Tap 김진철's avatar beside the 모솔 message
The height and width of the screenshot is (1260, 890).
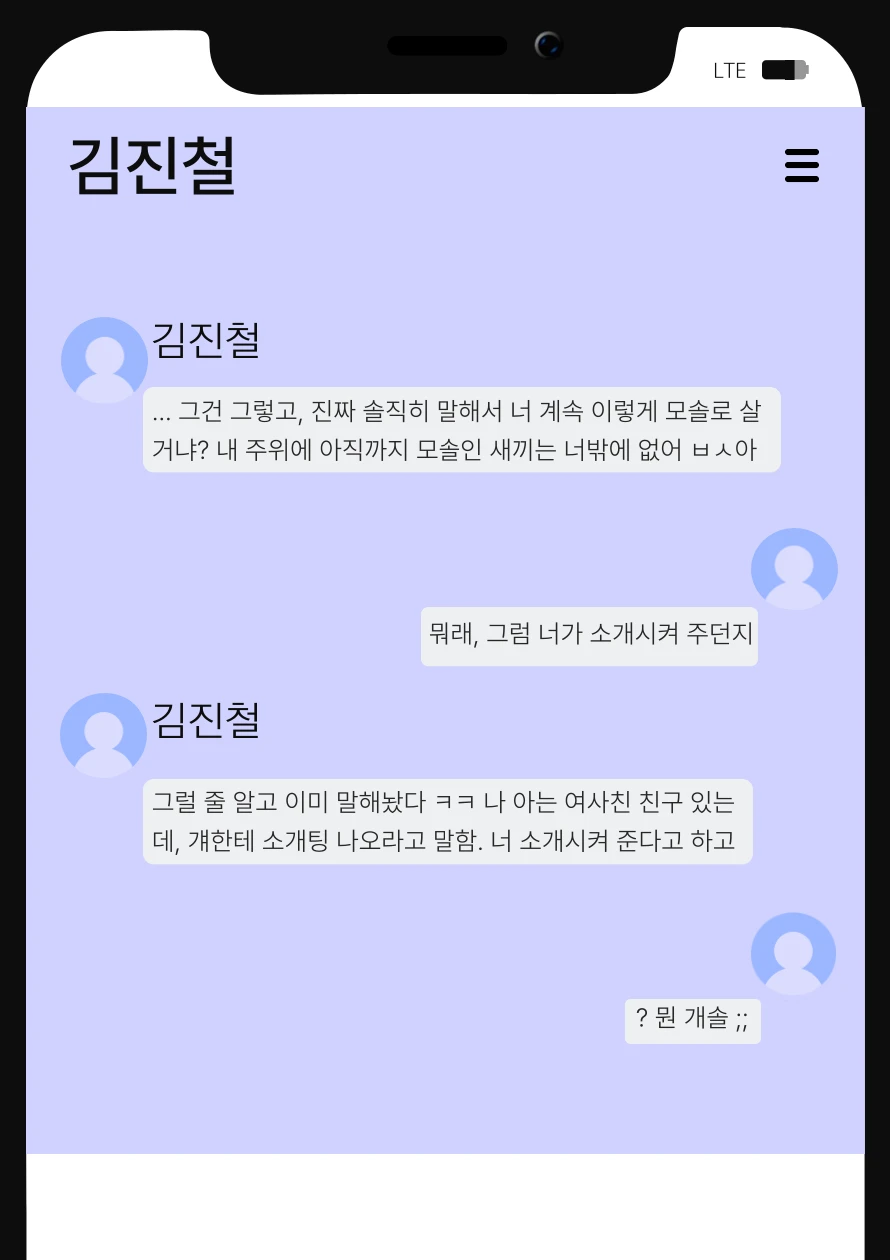click(104, 360)
